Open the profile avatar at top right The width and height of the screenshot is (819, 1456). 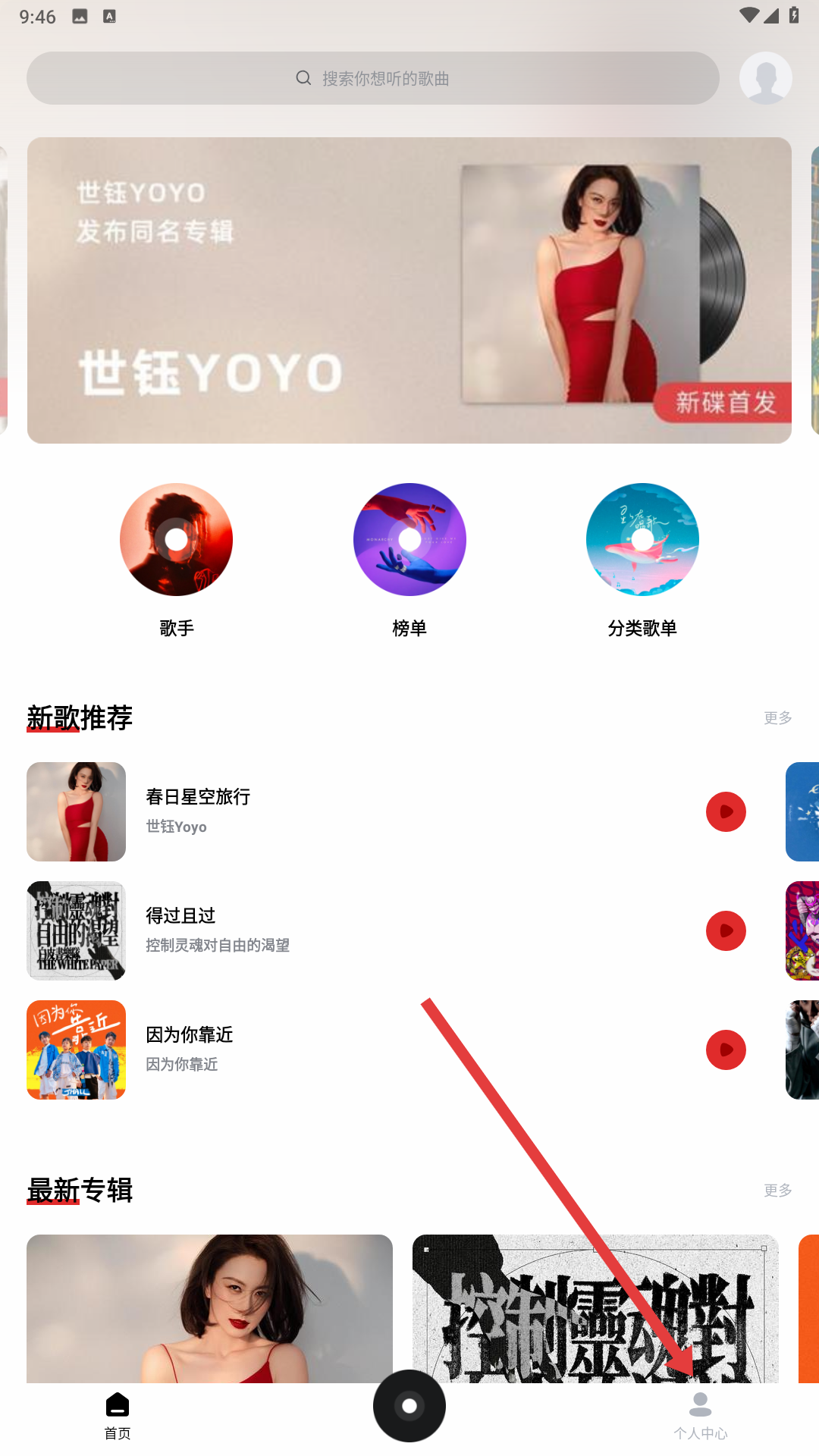tap(765, 78)
